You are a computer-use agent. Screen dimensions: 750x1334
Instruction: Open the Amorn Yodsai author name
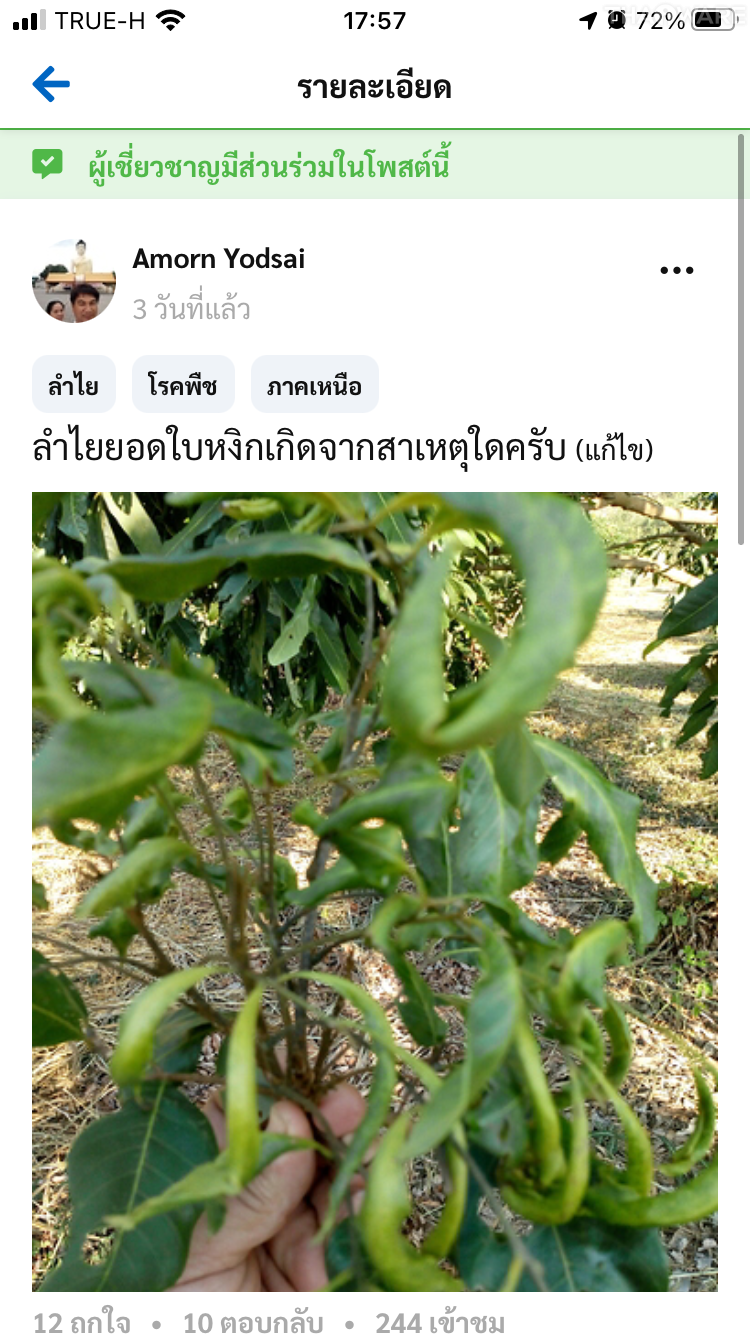(218, 259)
